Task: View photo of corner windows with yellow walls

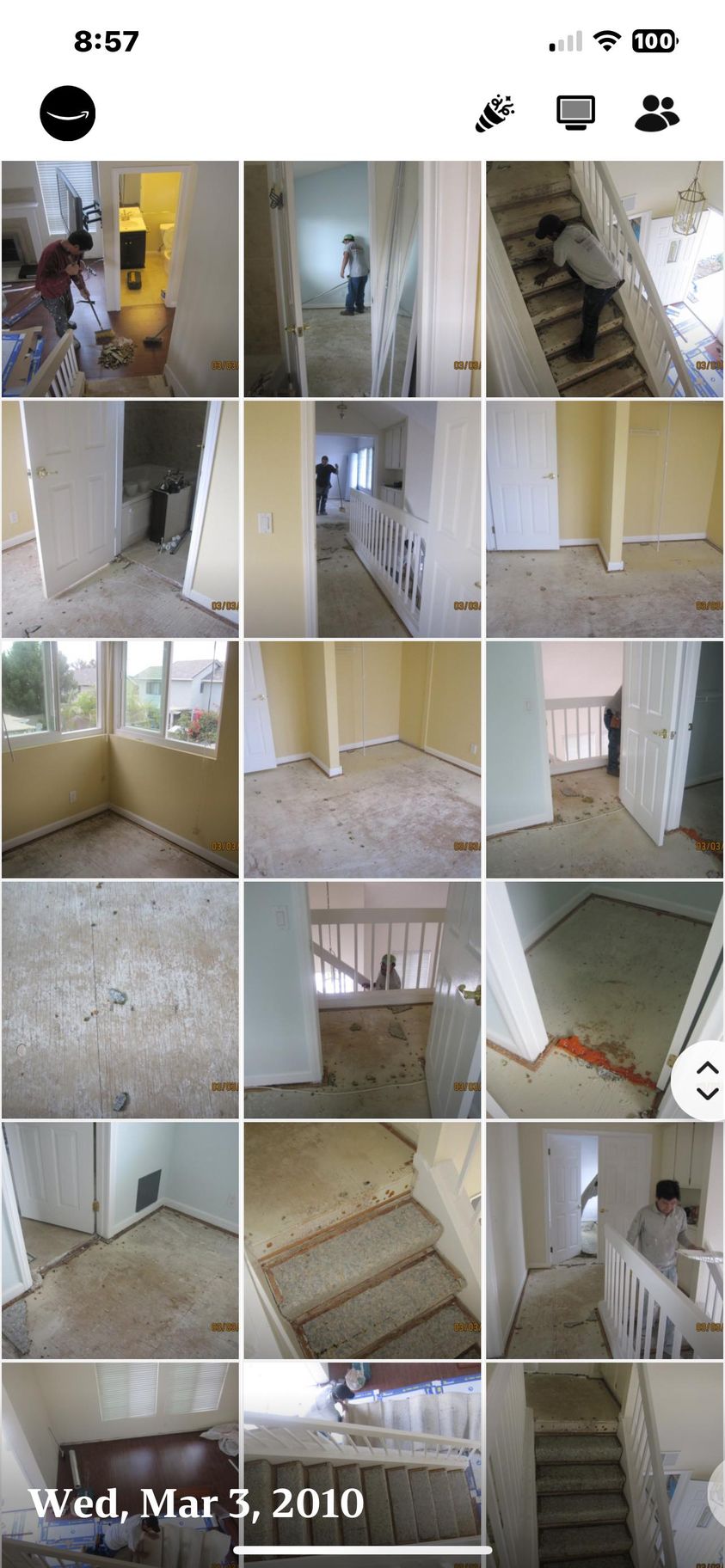Action: (x=120, y=759)
